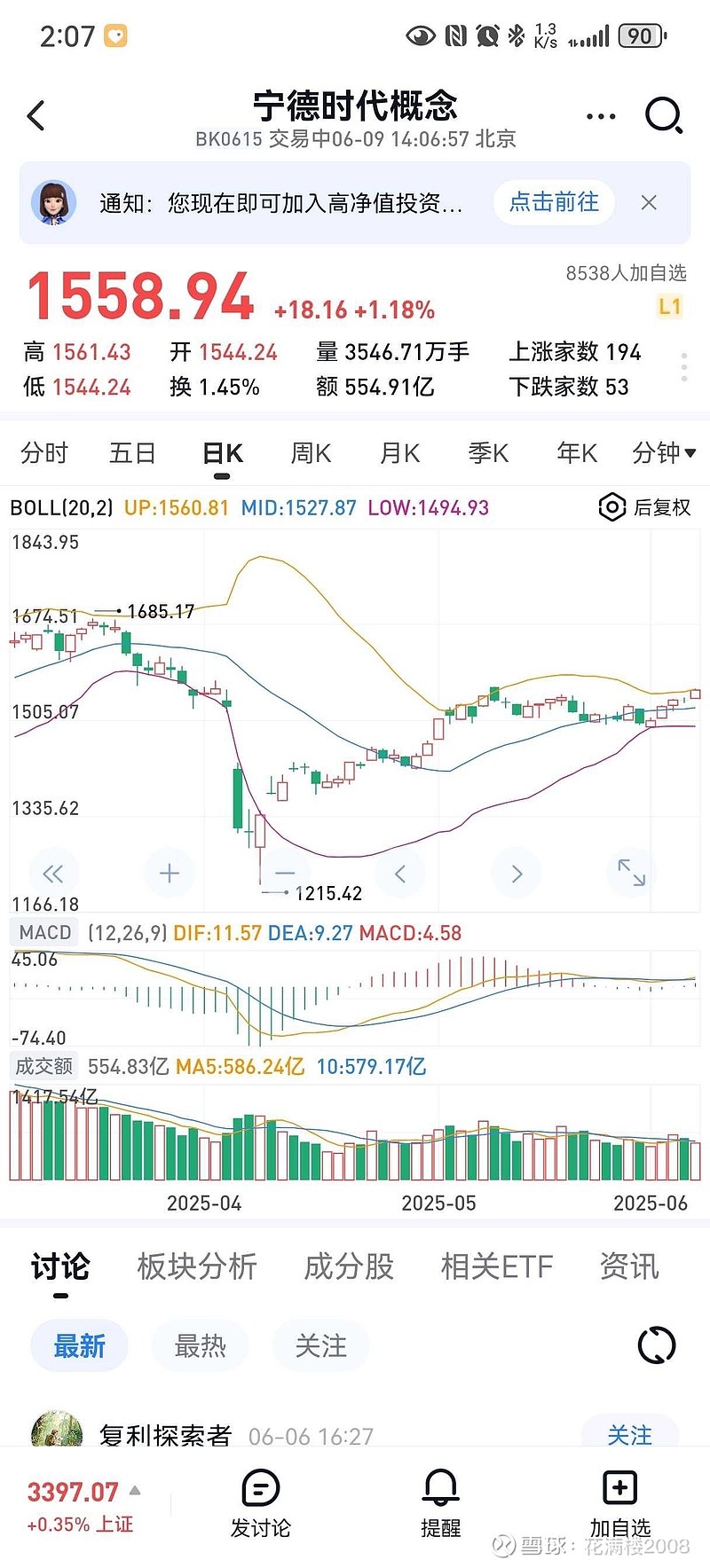
Task: Switch to the 五日 chart tab
Action: point(132,453)
